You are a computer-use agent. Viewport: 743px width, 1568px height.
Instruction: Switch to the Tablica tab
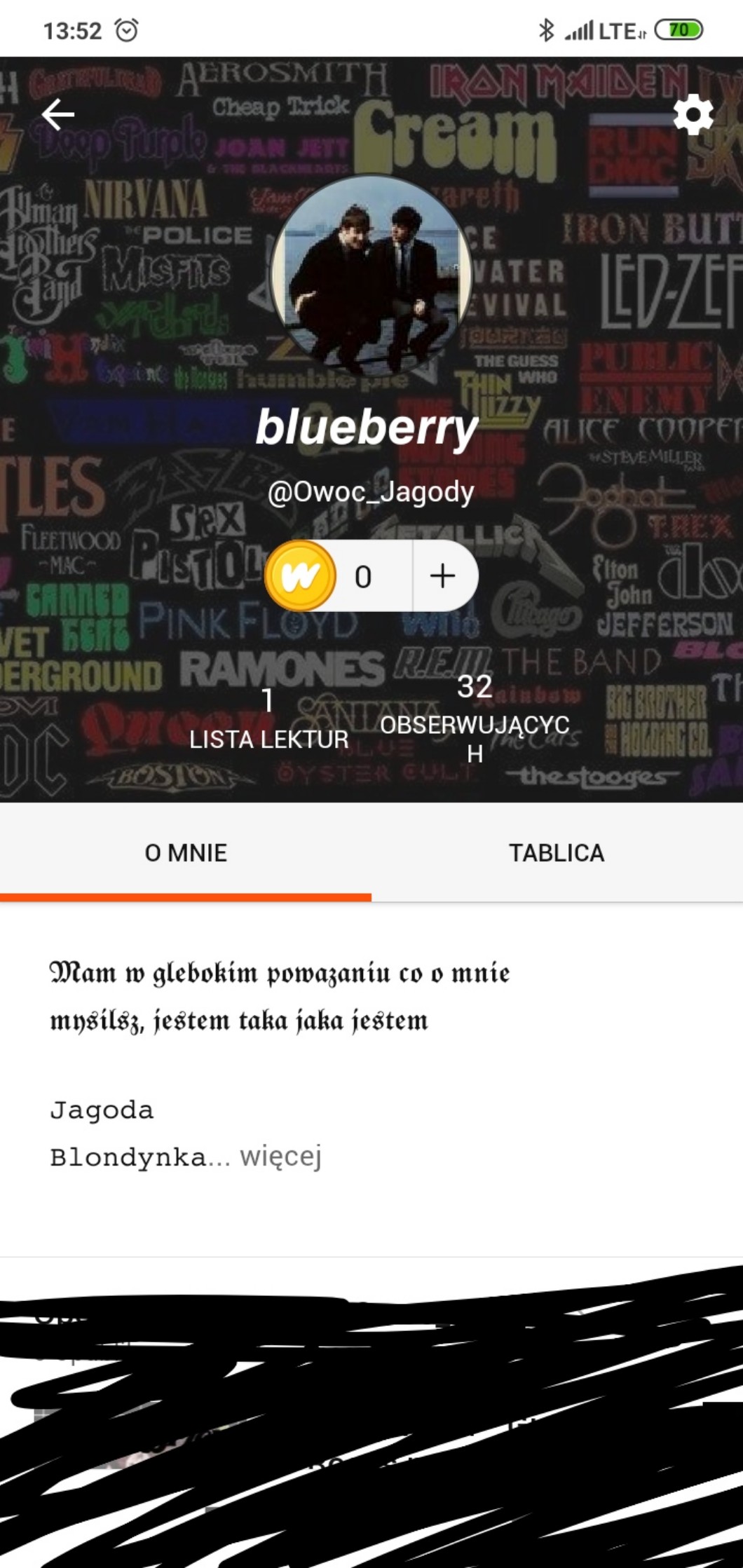coord(557,852)
